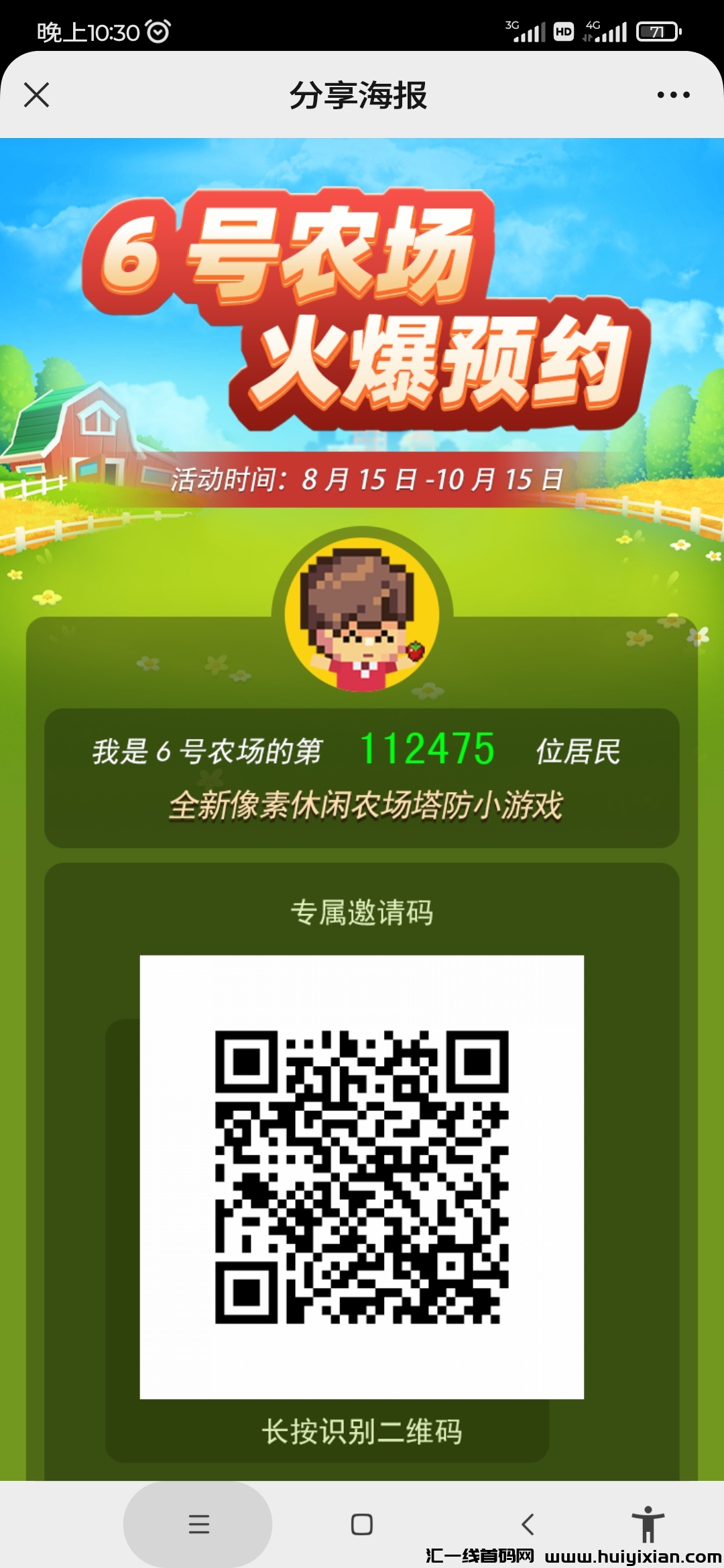
Task: Open recent apps from navigation bar
Action: (x=198, y=1524)
